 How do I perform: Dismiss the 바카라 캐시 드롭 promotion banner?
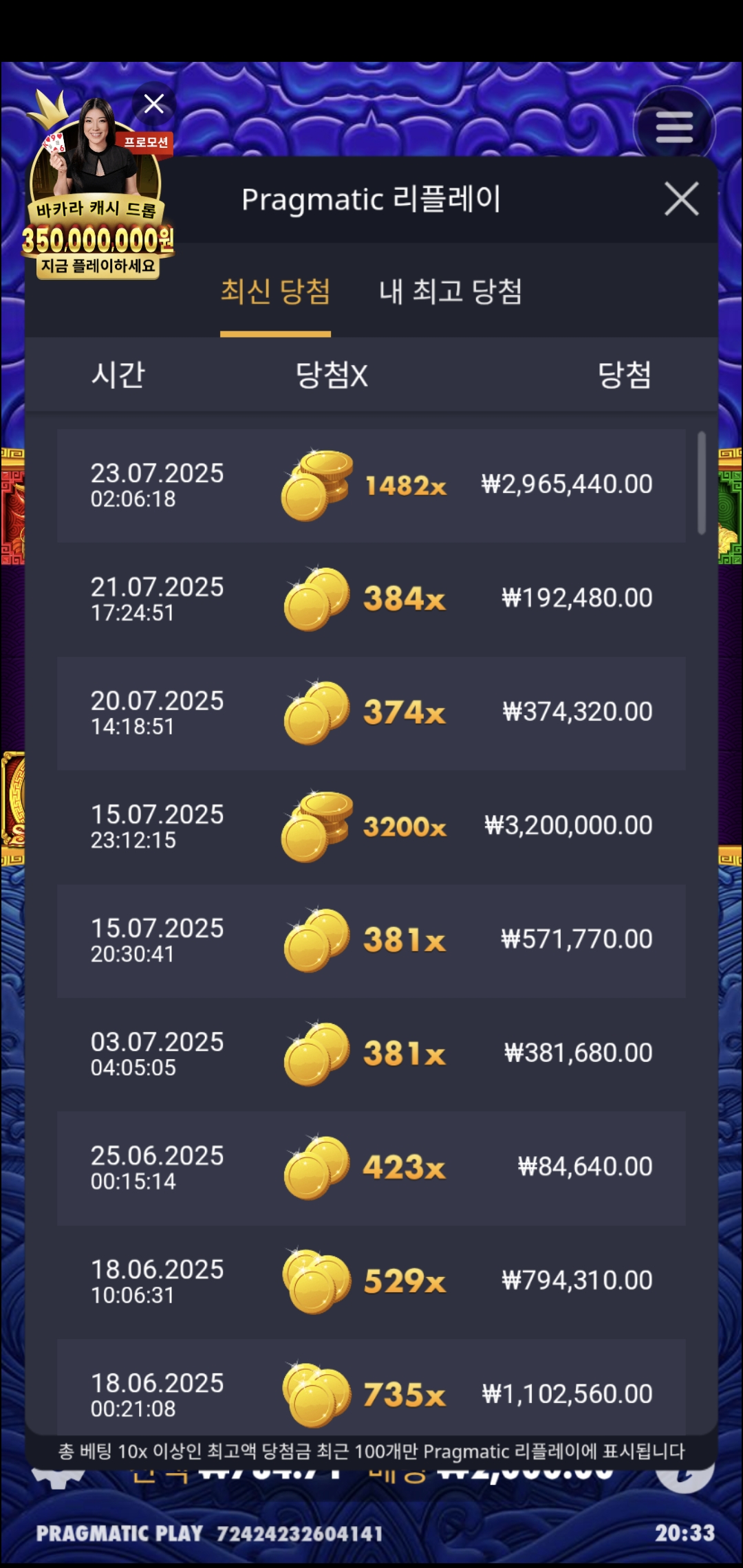pyautogui.click(x=153, y=104)
